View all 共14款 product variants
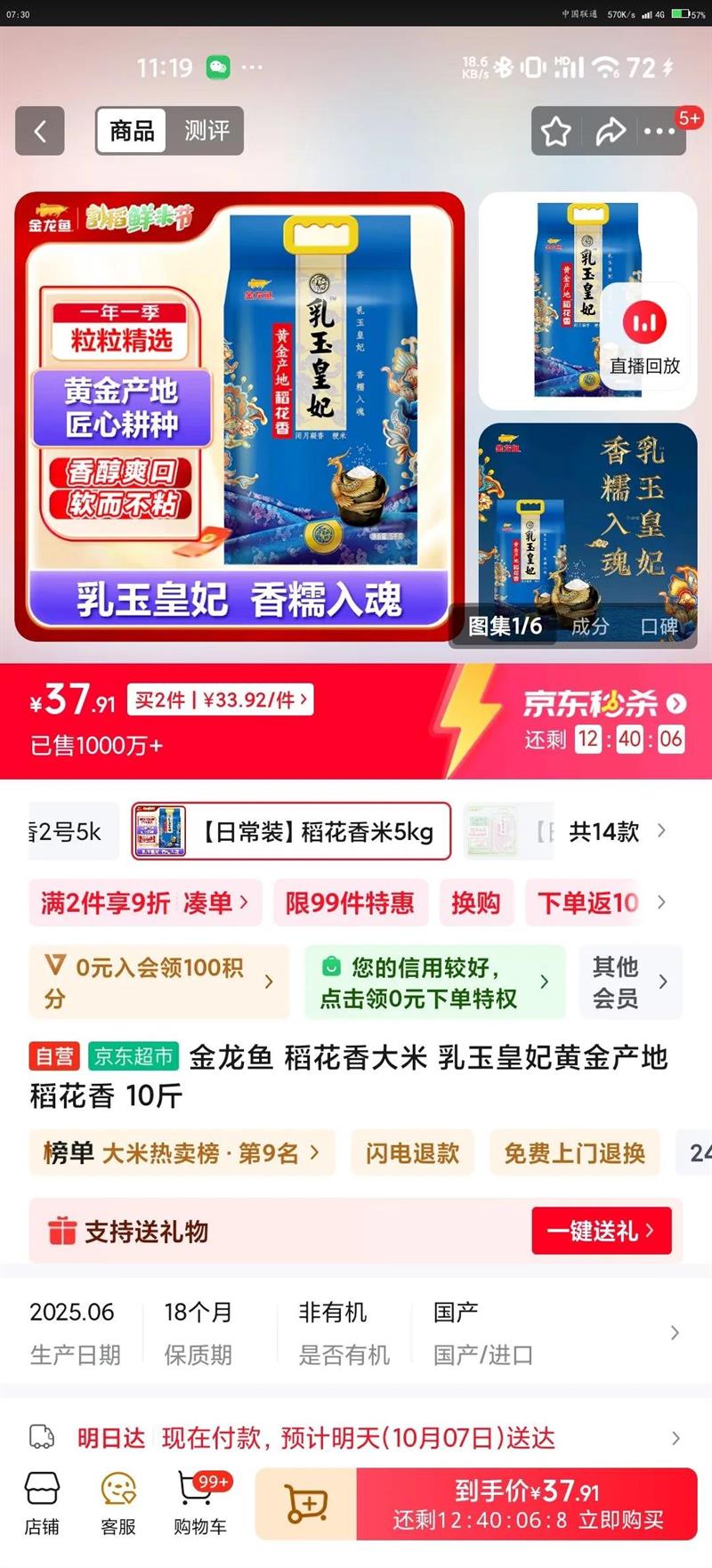 (616, 831)
